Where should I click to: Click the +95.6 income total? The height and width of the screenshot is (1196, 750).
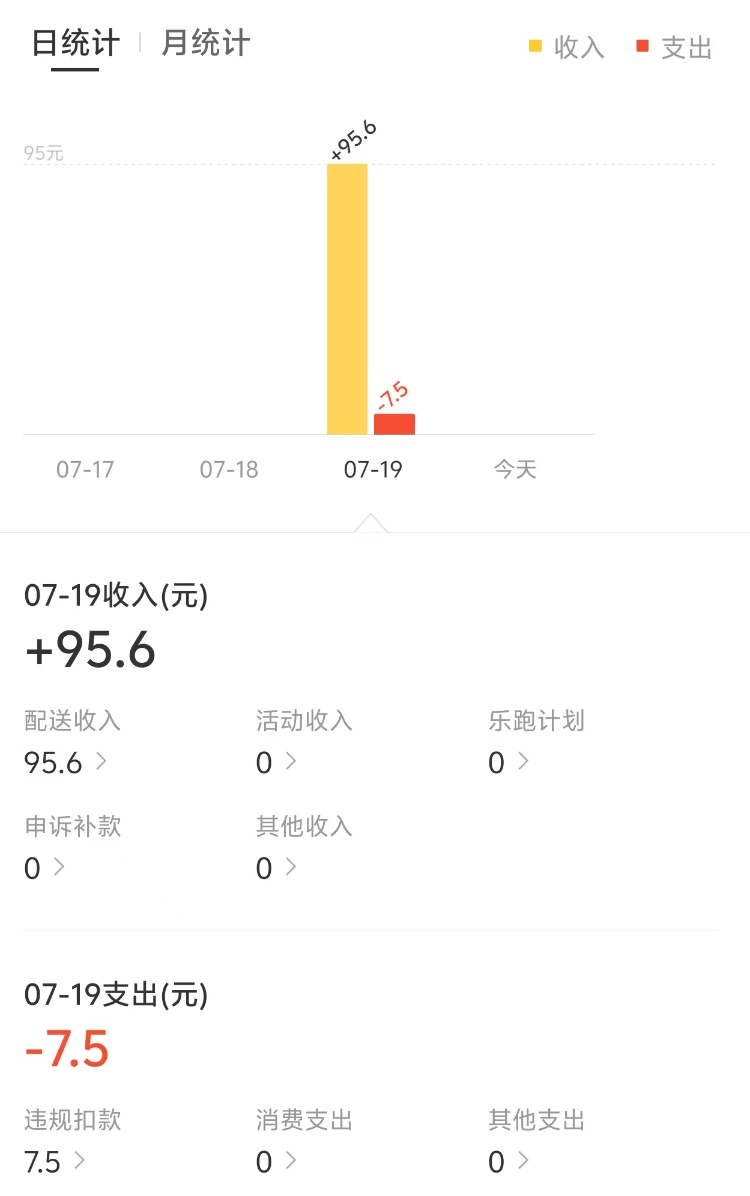(x=90, y=650)
